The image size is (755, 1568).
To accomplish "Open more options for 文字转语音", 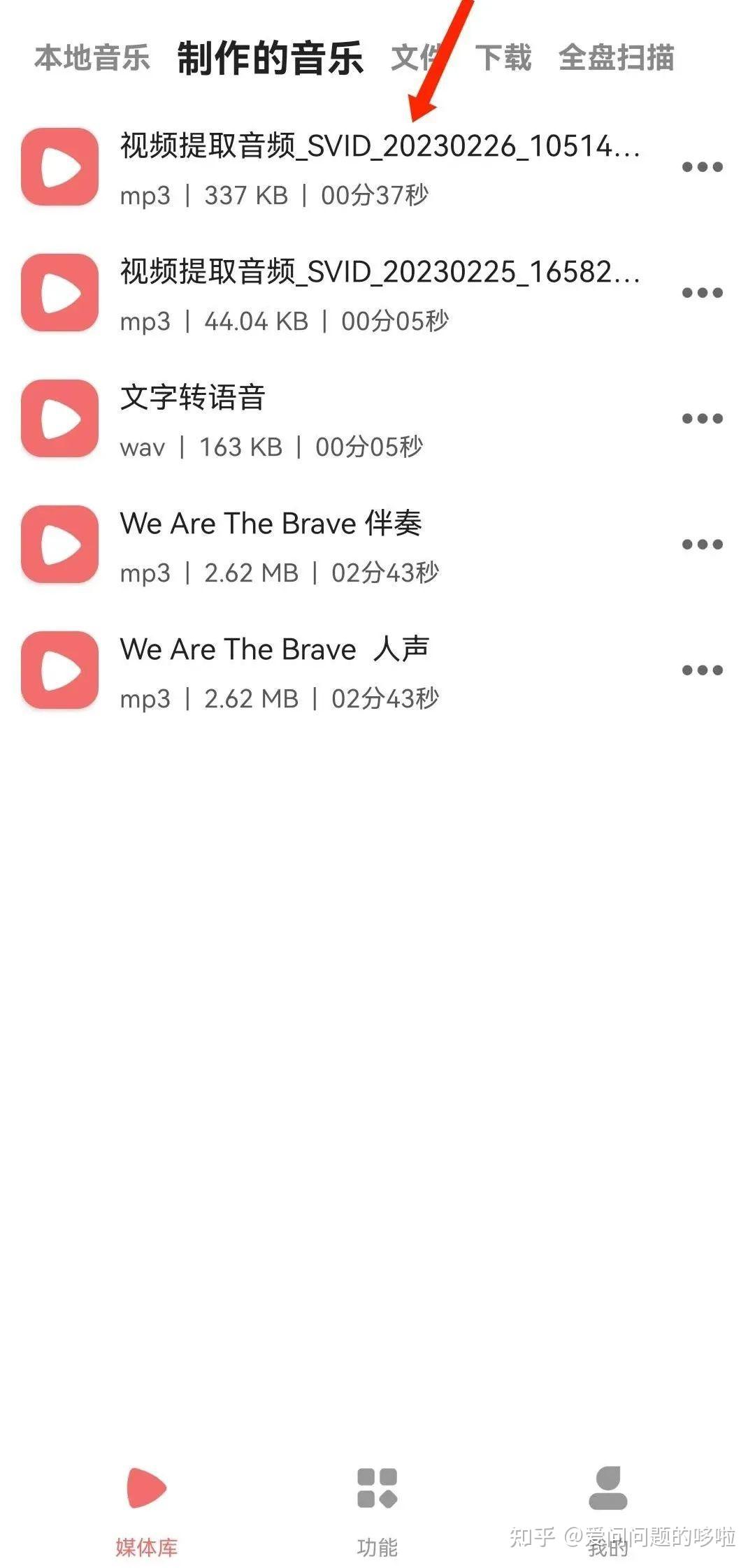I will (x=702, y=418).
